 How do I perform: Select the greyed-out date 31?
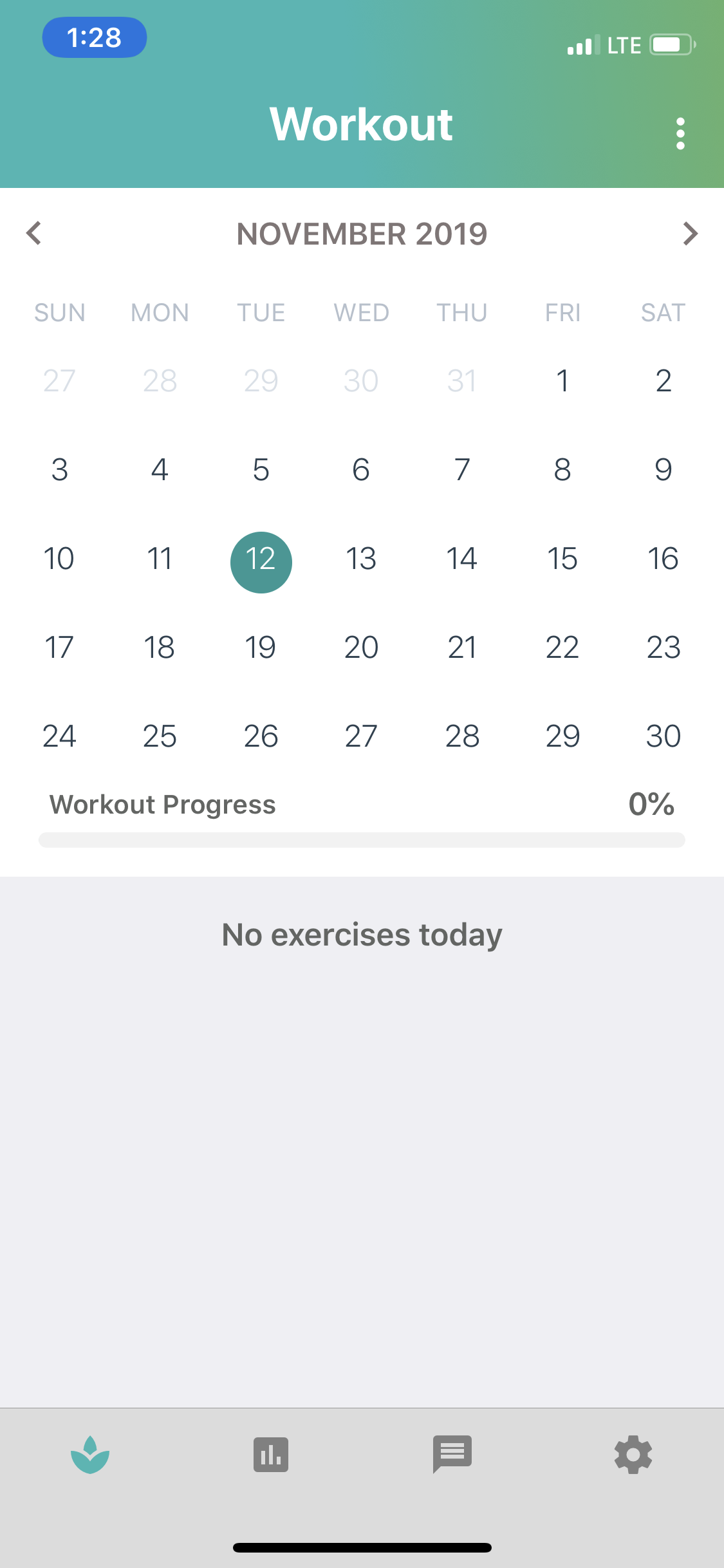pyautogui.click(x=462, y=380)
